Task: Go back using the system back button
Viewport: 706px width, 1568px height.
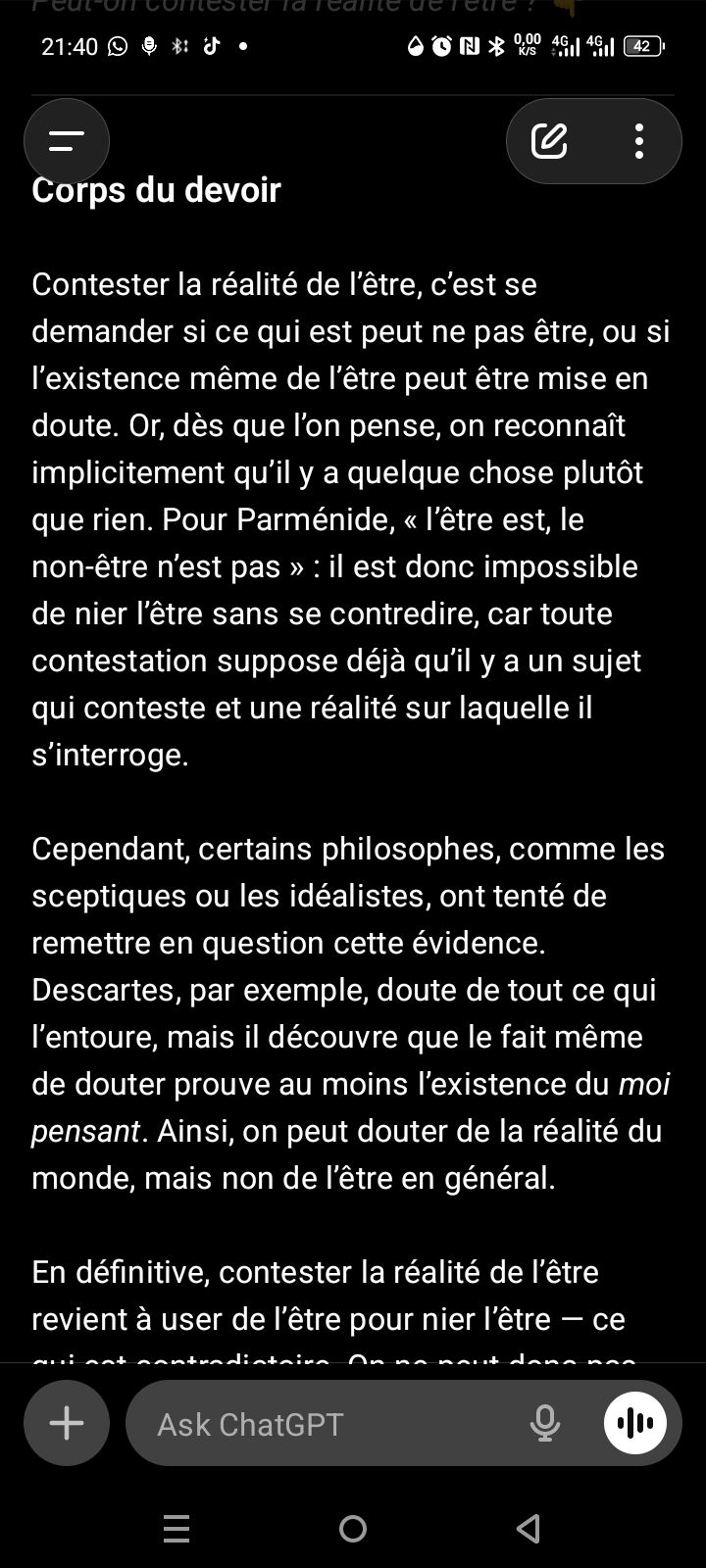Action: (529, 1529)
